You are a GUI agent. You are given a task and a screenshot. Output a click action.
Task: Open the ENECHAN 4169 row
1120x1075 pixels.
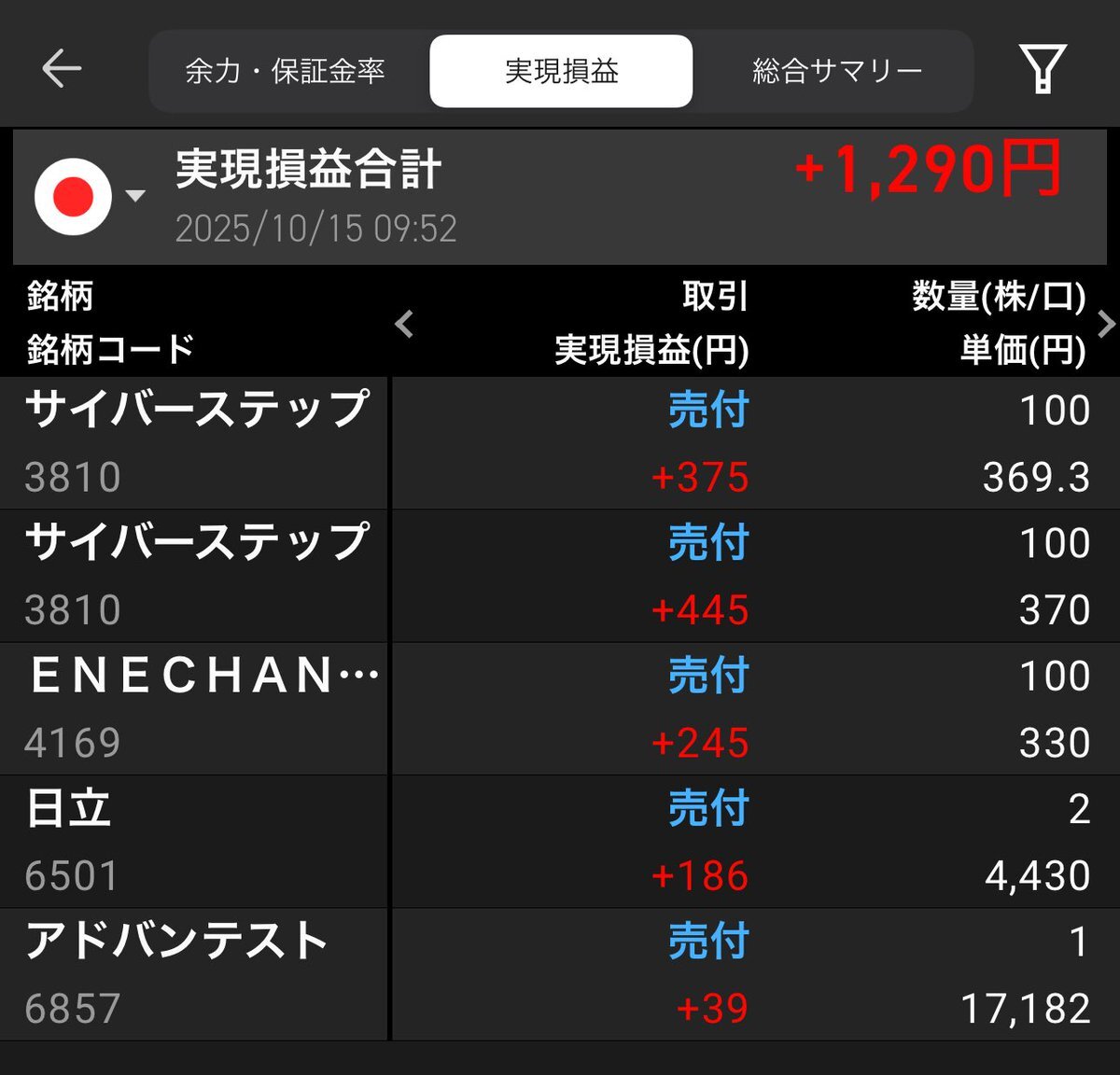[560, 708]
